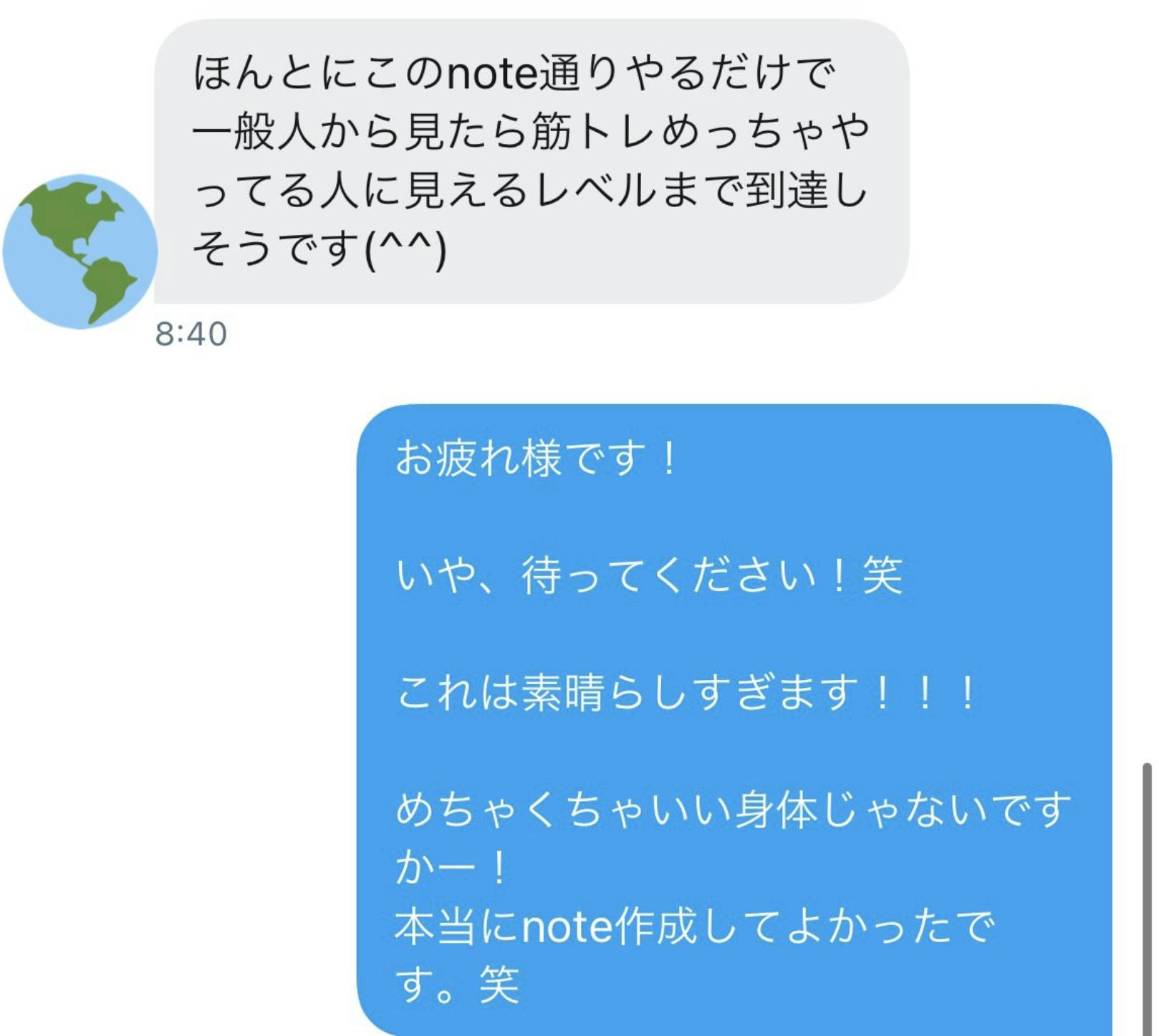Image resolution: width=1159 pixels, height=1036 pixels.
Task: Tap the received message mentioning 筋トレ
Action: 532,161
